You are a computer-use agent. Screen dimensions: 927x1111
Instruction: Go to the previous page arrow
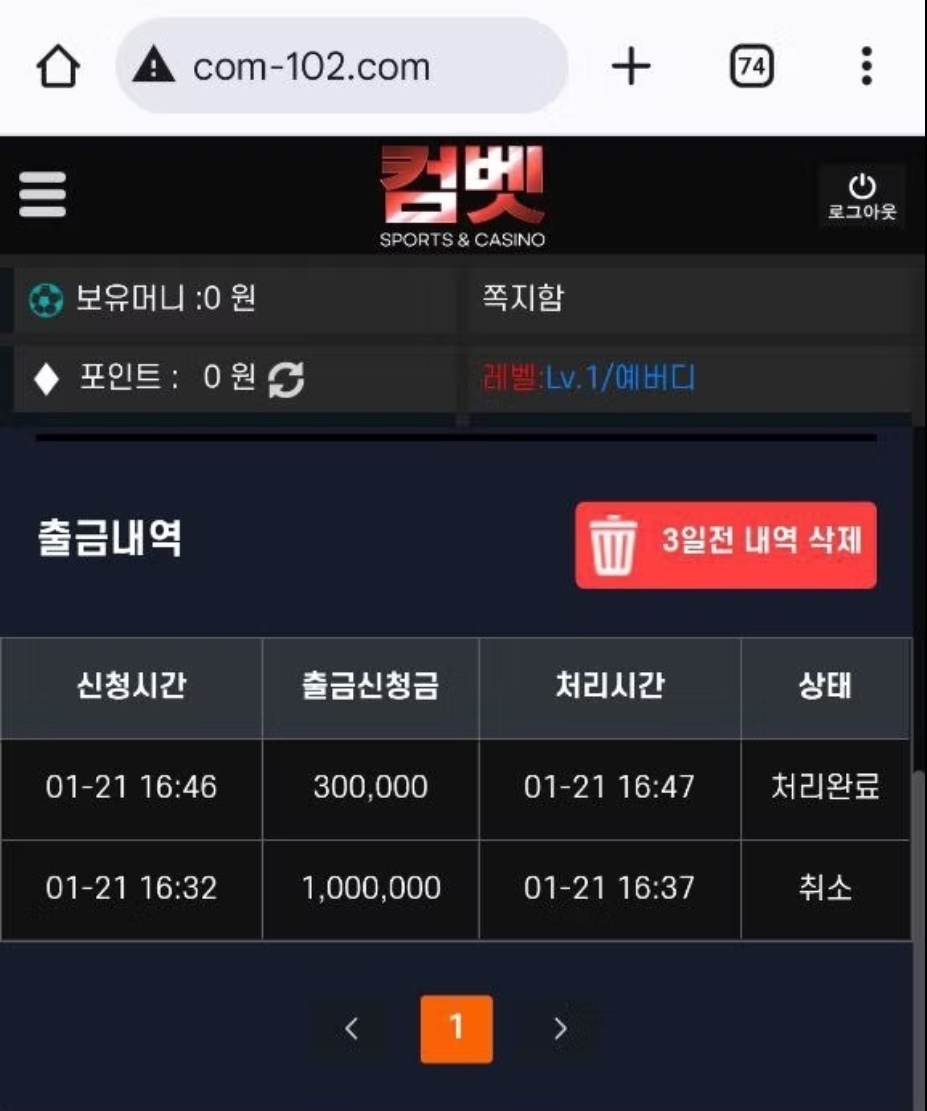click(x=351, y=1028)
